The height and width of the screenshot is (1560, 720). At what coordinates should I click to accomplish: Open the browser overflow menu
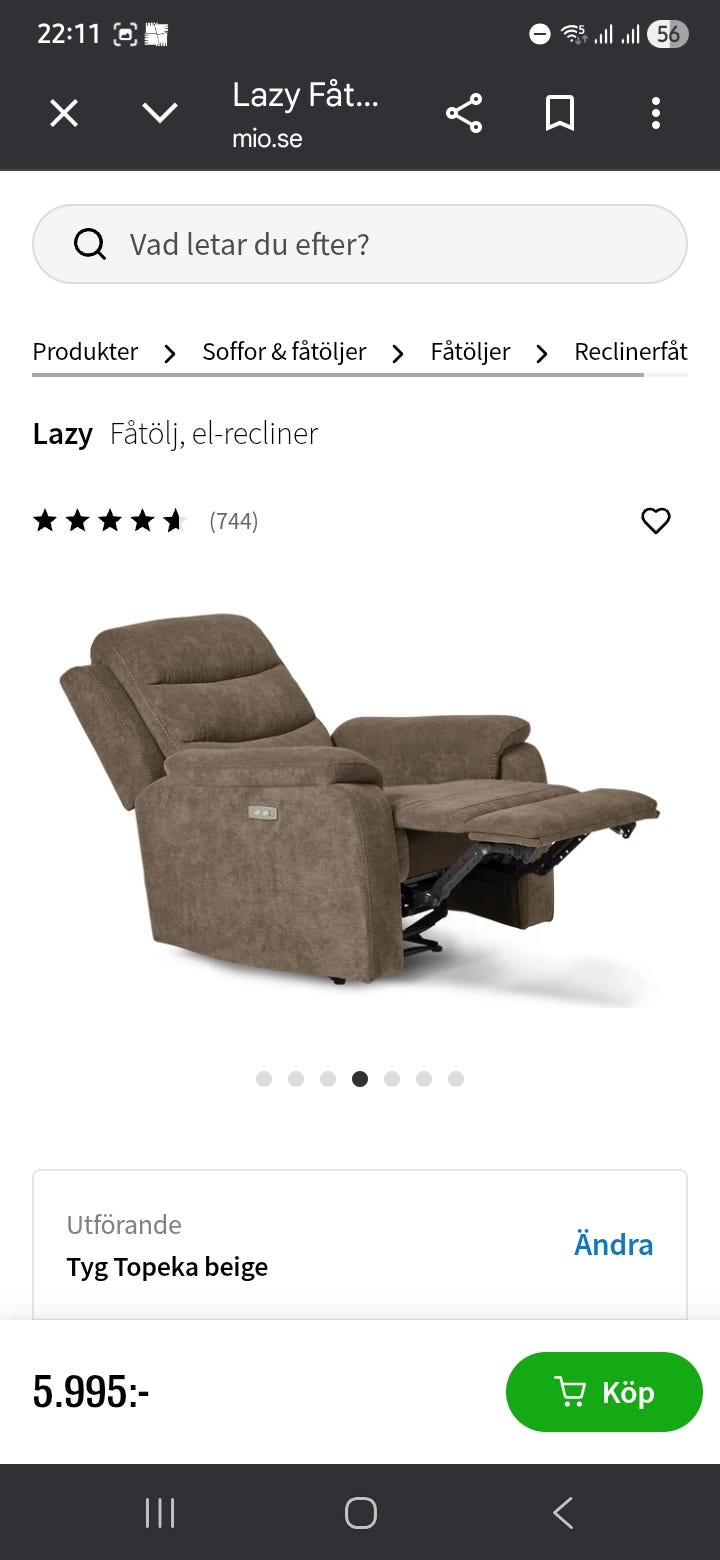click(x=656, y=114)
